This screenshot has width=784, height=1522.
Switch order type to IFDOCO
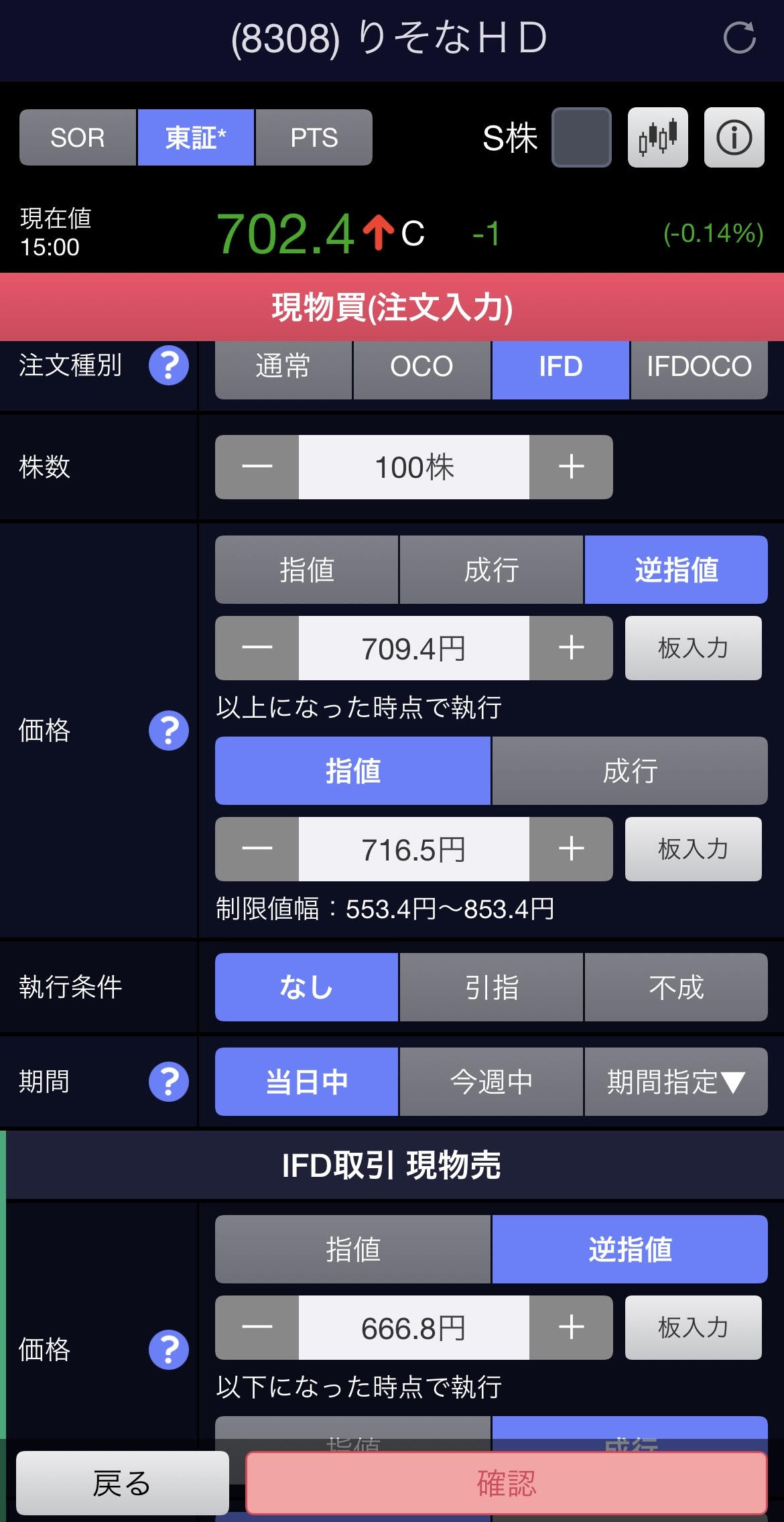698,367
